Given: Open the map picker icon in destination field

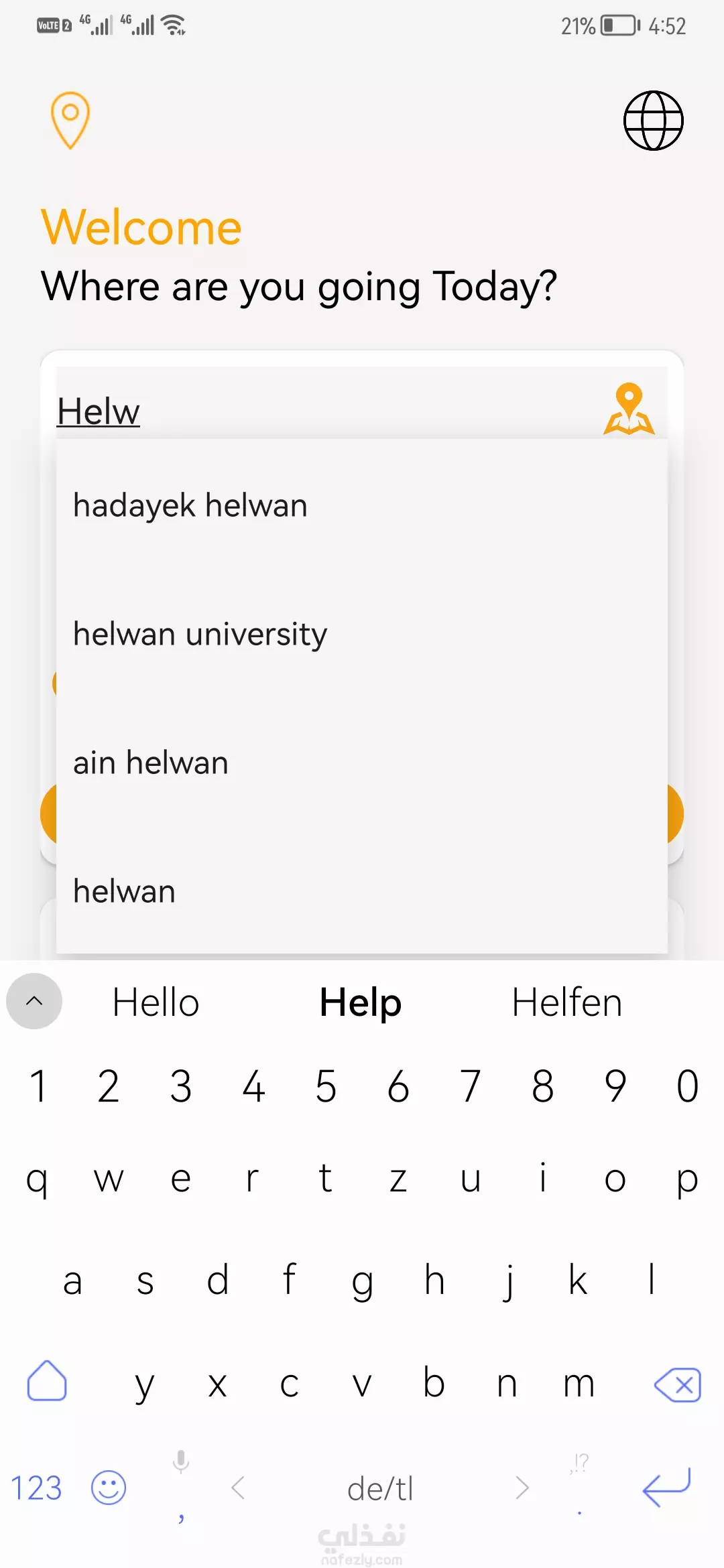Looking at the screenshot, I should click(x=629, y=409).
